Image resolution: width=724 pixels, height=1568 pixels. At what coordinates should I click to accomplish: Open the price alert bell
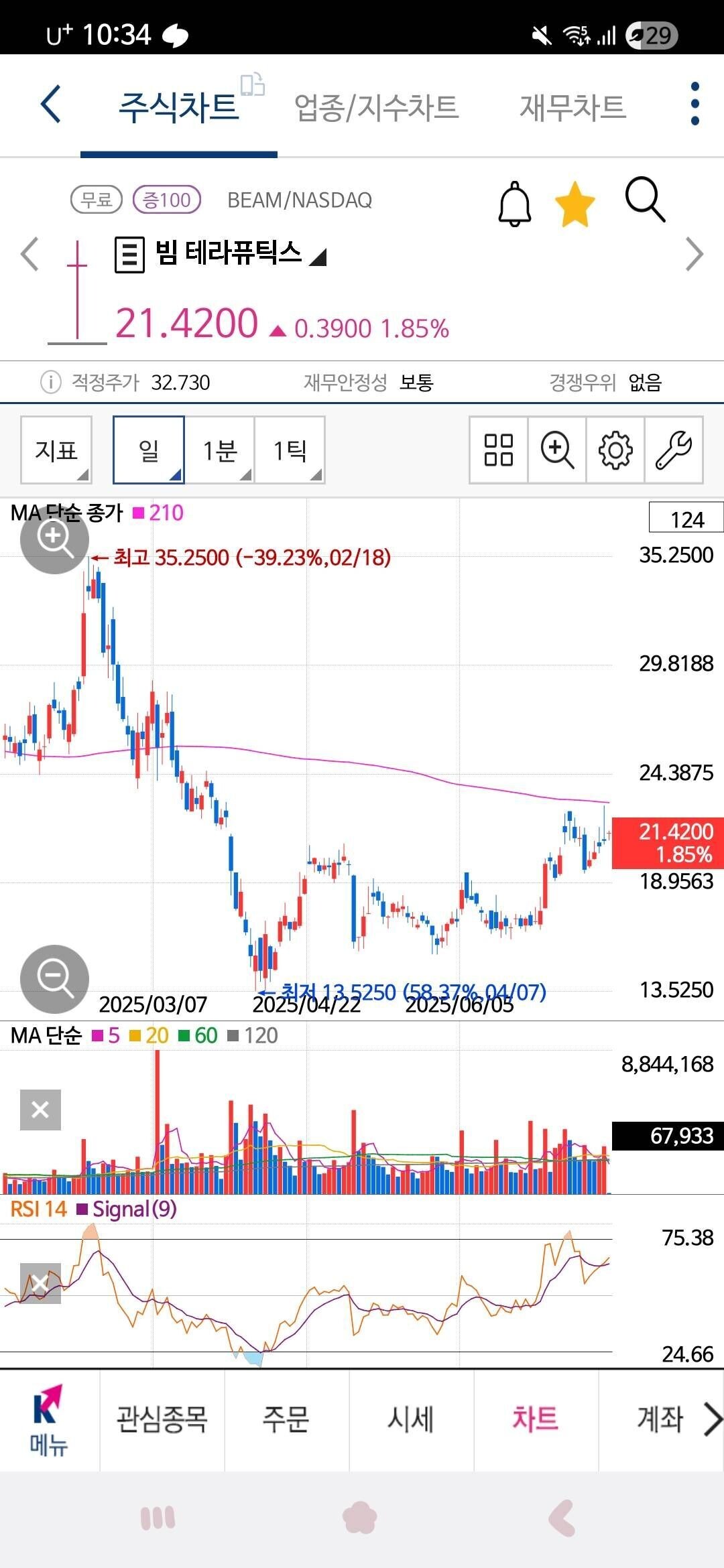515,203
